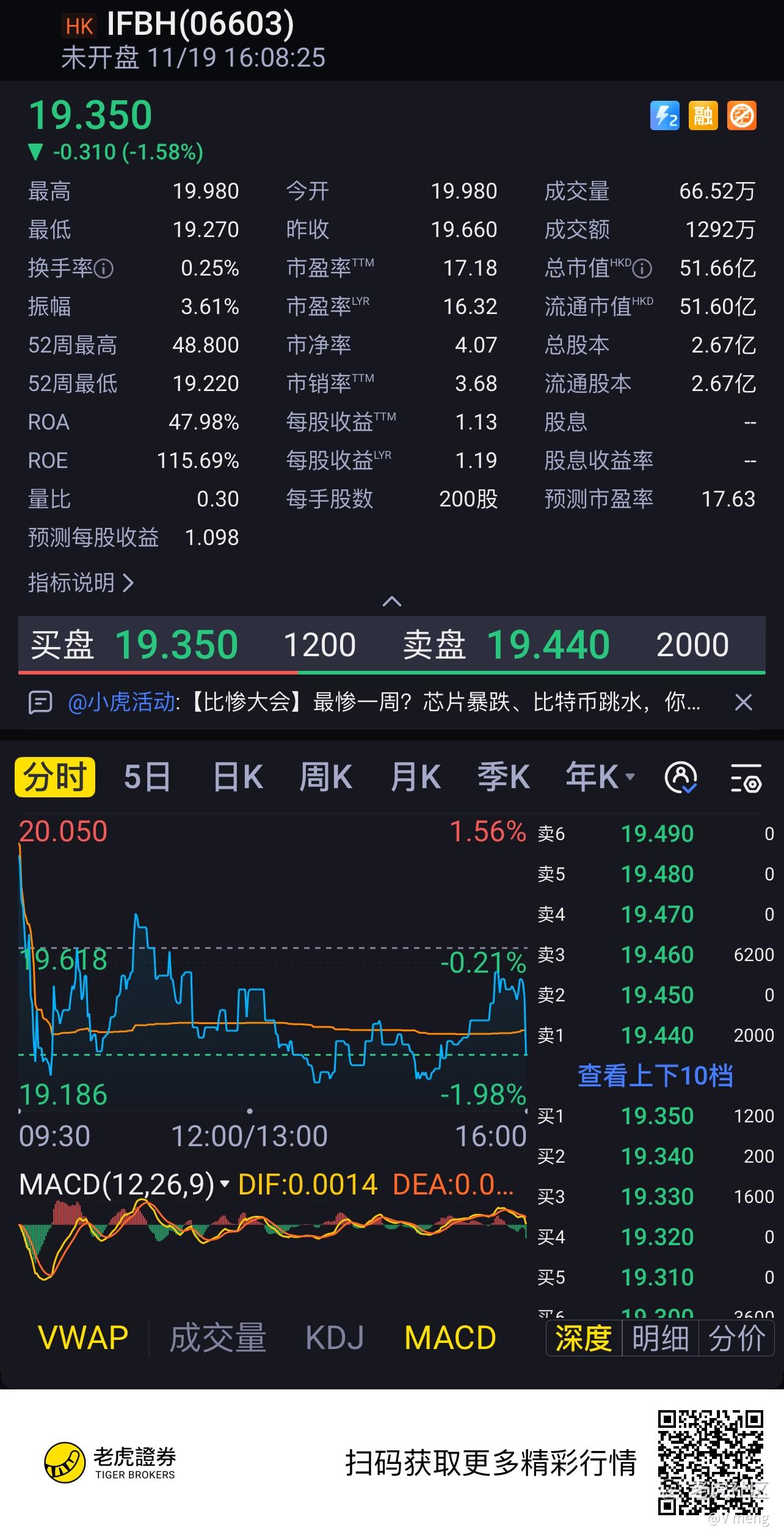
Task: Open the MACD(12,26,9) parameter dropdown
Action: tap(225, 1185)
